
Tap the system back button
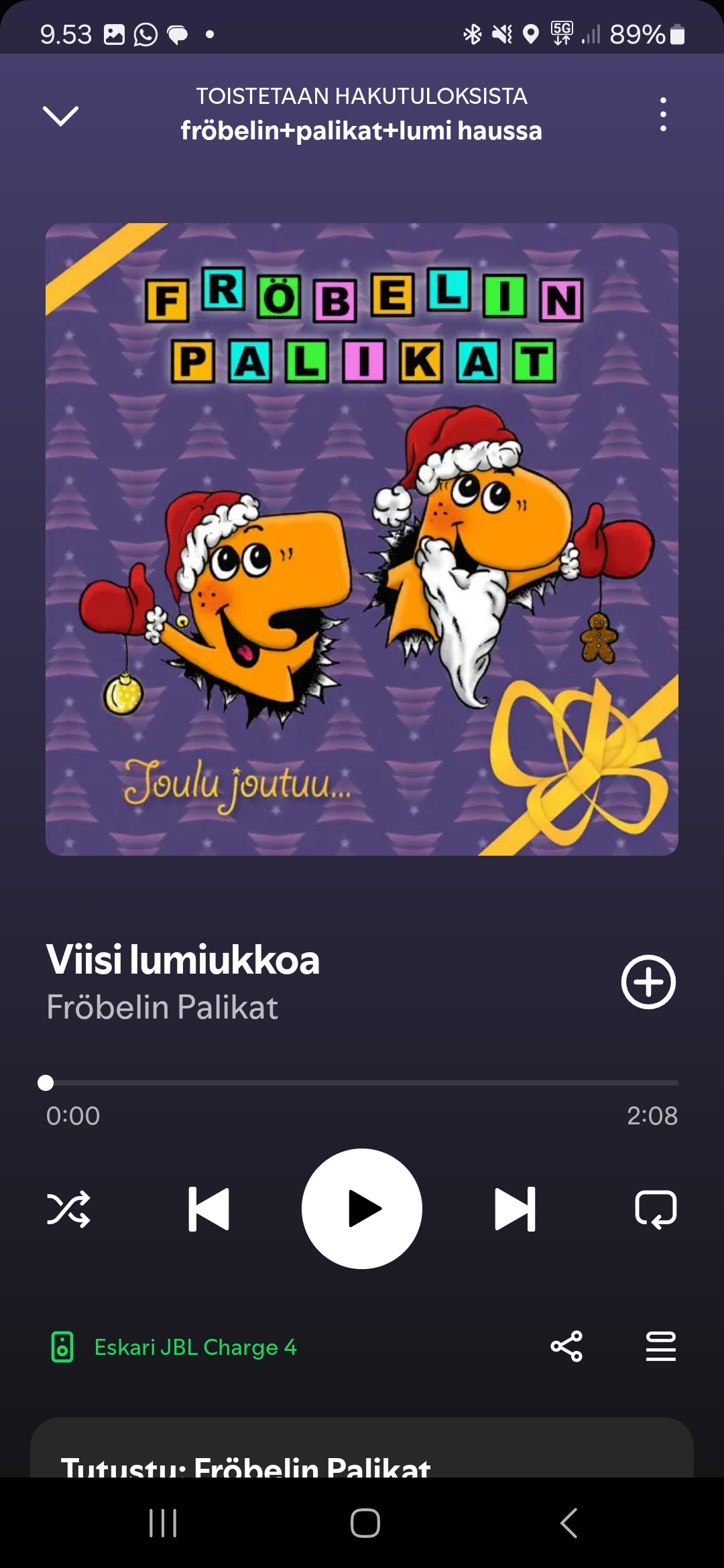click(568, 1523)
